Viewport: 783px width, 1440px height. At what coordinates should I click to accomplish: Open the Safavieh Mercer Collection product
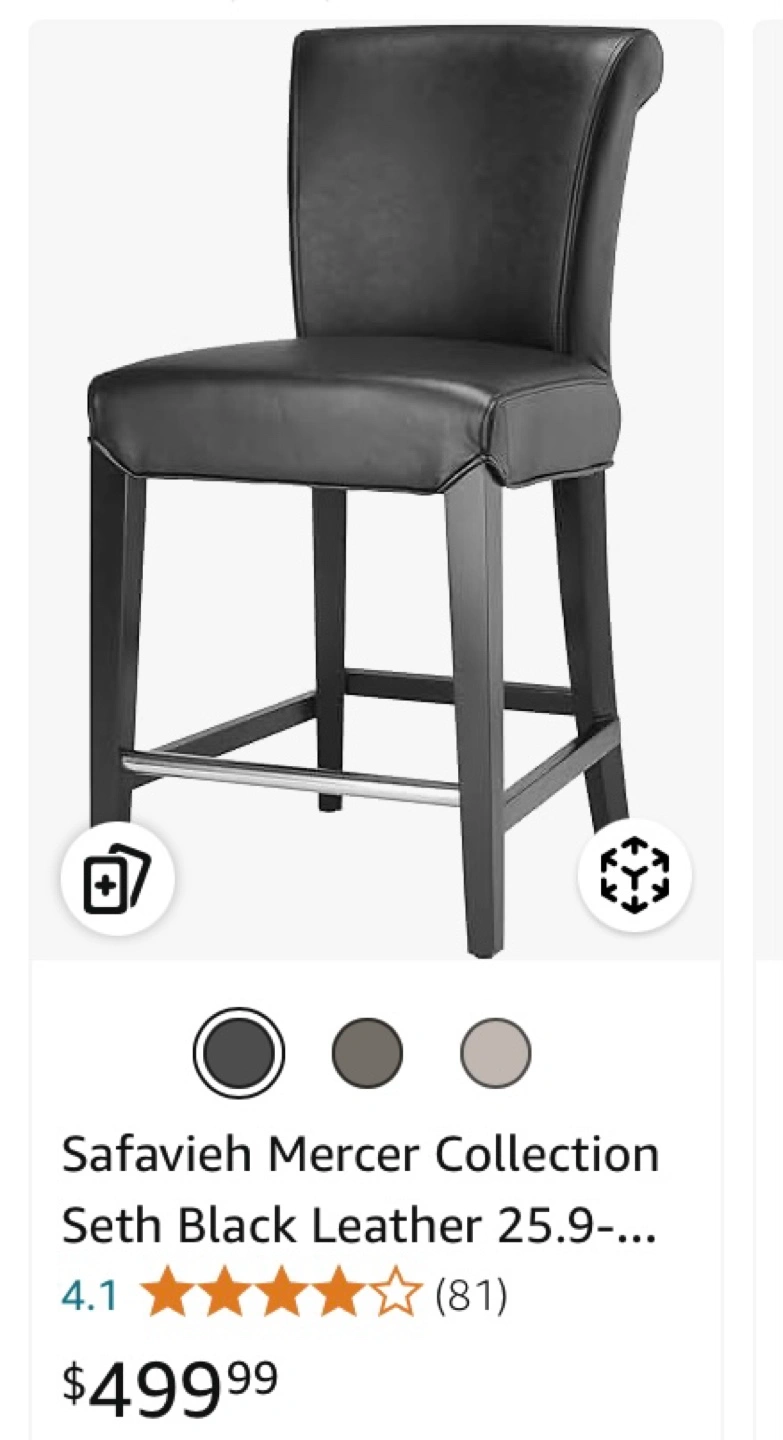360,1190
